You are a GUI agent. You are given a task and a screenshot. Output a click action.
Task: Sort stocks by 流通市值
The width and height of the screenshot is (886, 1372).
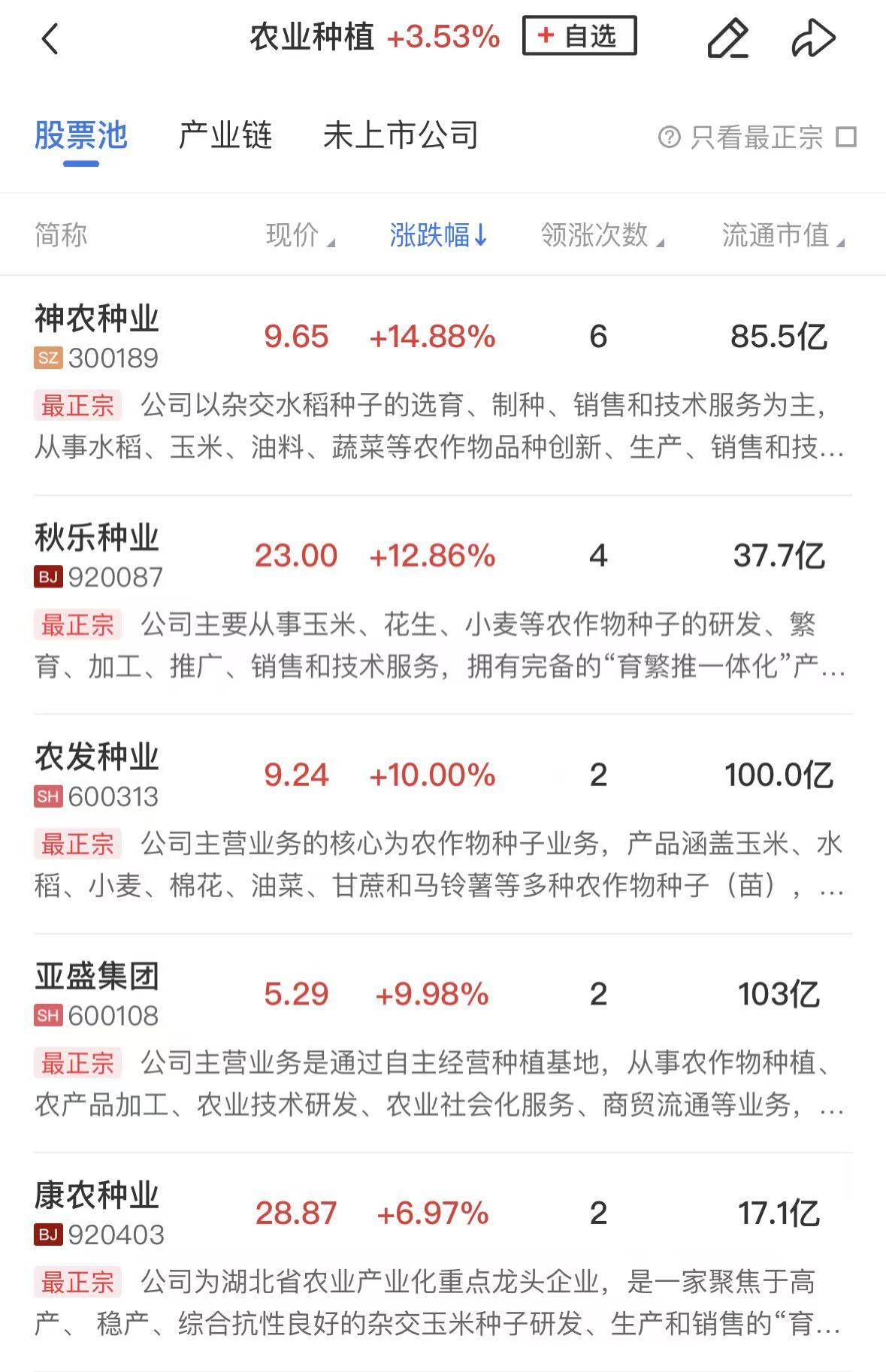(783, 235)
